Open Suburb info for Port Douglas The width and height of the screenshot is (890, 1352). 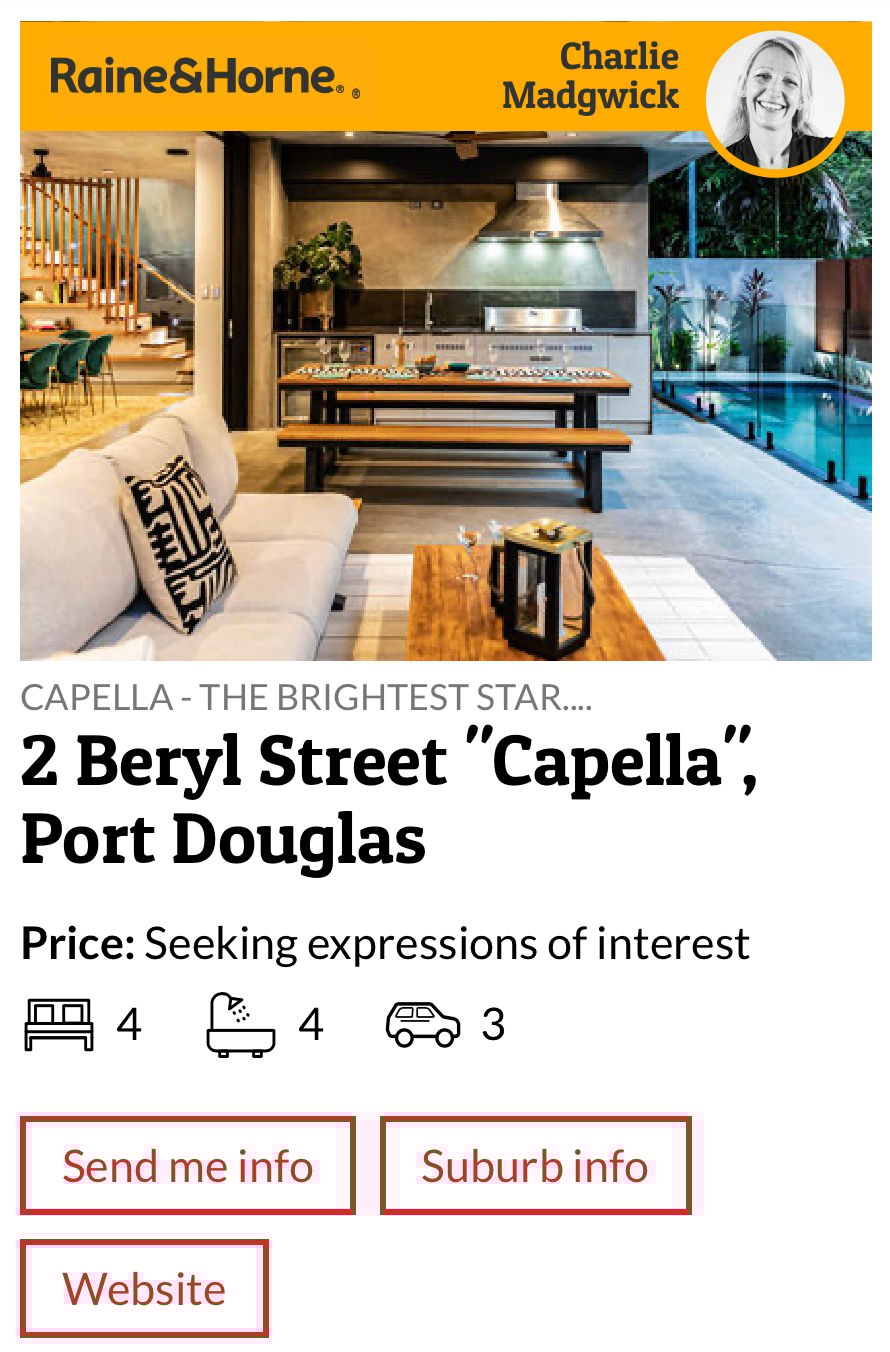click(536, 1166)
